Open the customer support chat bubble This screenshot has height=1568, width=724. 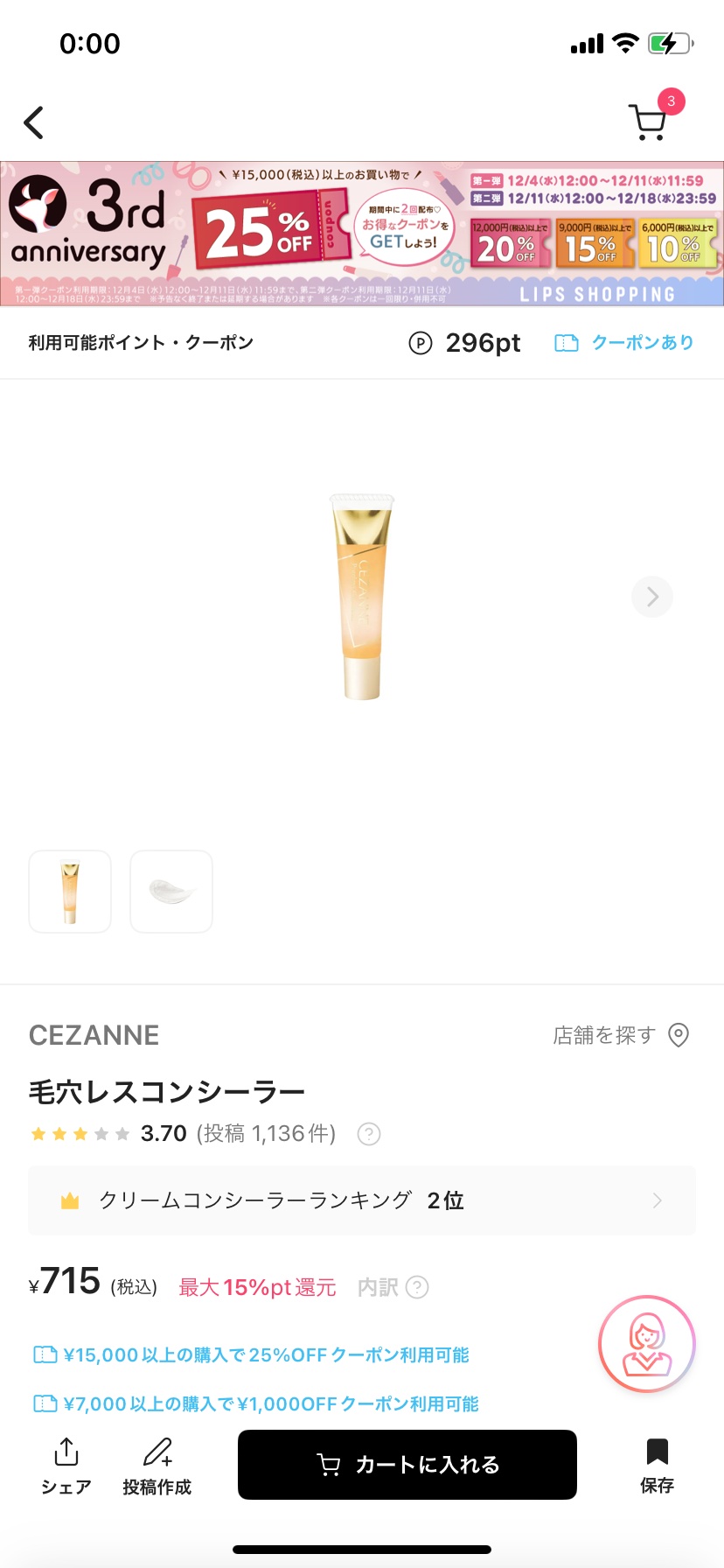click(646, 1343)
